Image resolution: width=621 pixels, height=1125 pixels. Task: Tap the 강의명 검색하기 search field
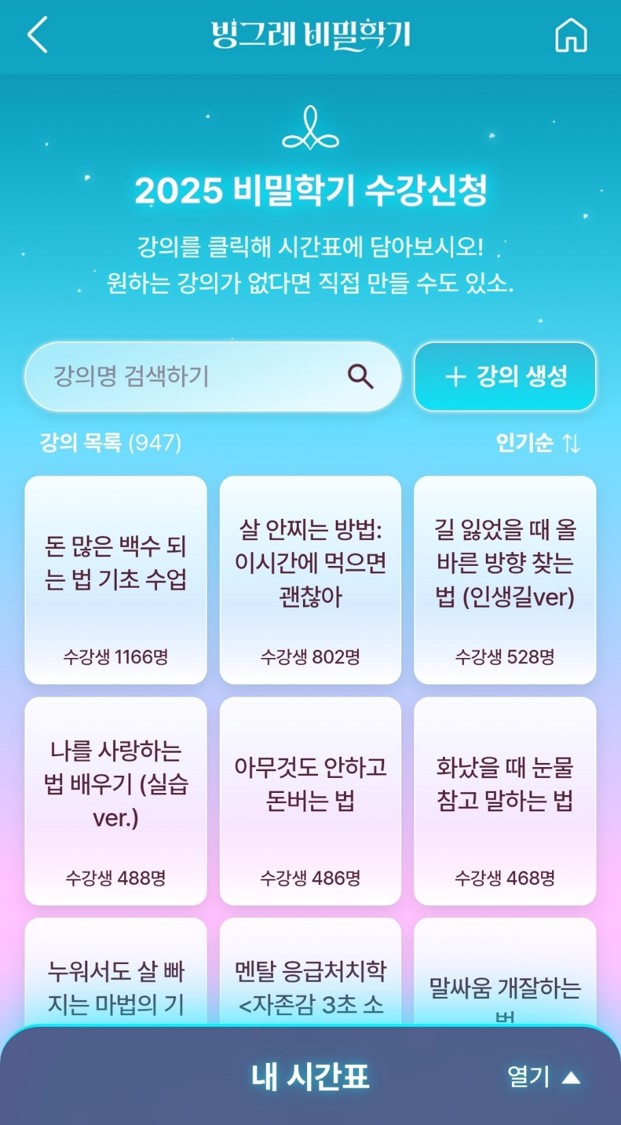tap(213, 377)
